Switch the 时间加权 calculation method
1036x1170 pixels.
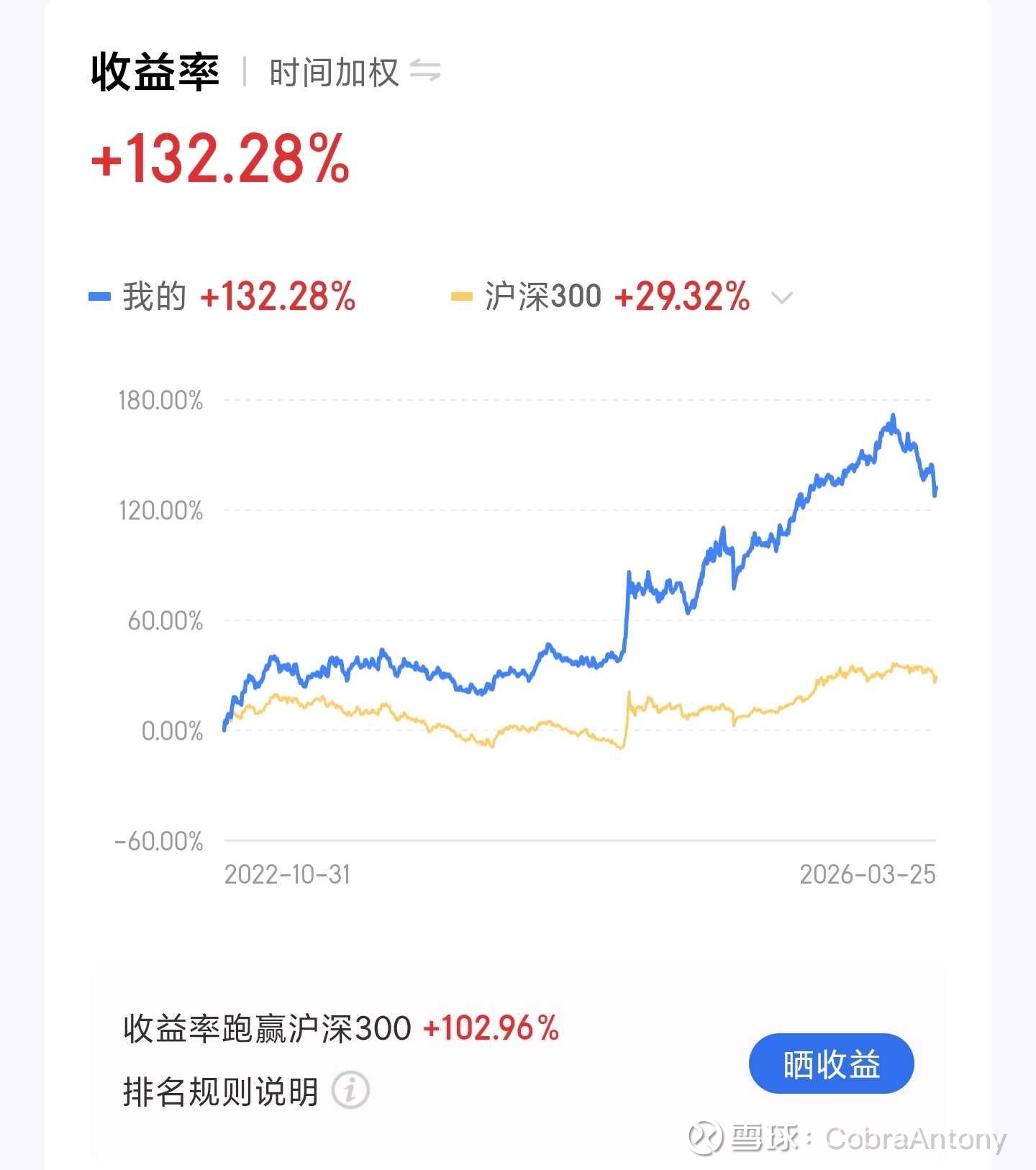[424, 72]
